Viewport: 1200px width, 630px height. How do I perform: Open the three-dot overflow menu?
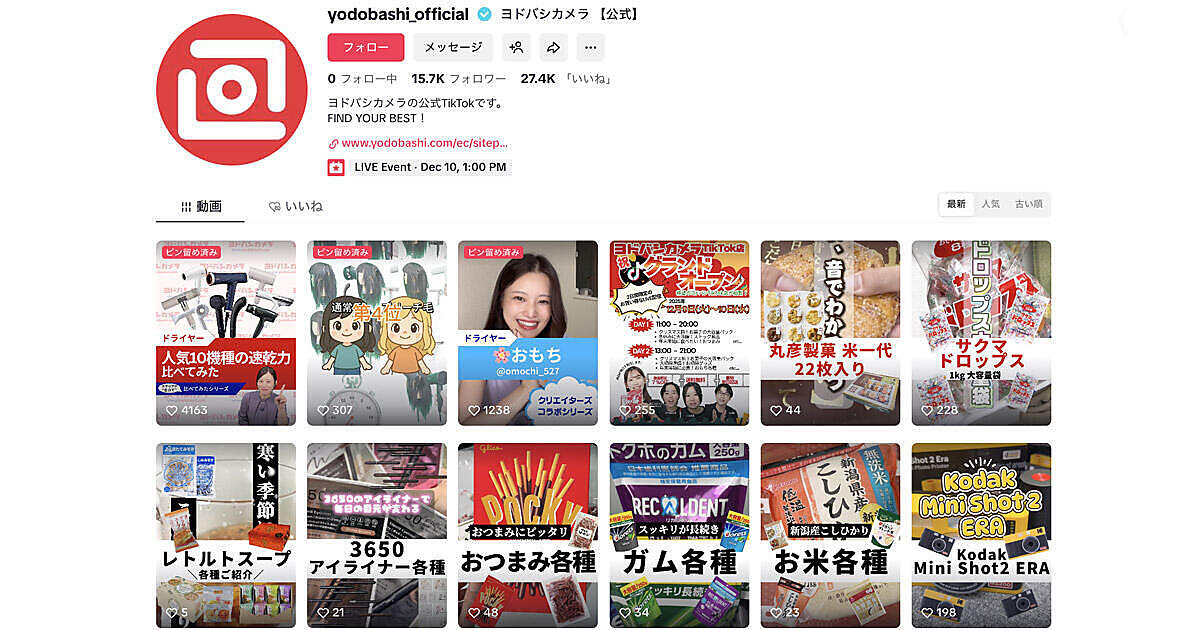(590, 47)
